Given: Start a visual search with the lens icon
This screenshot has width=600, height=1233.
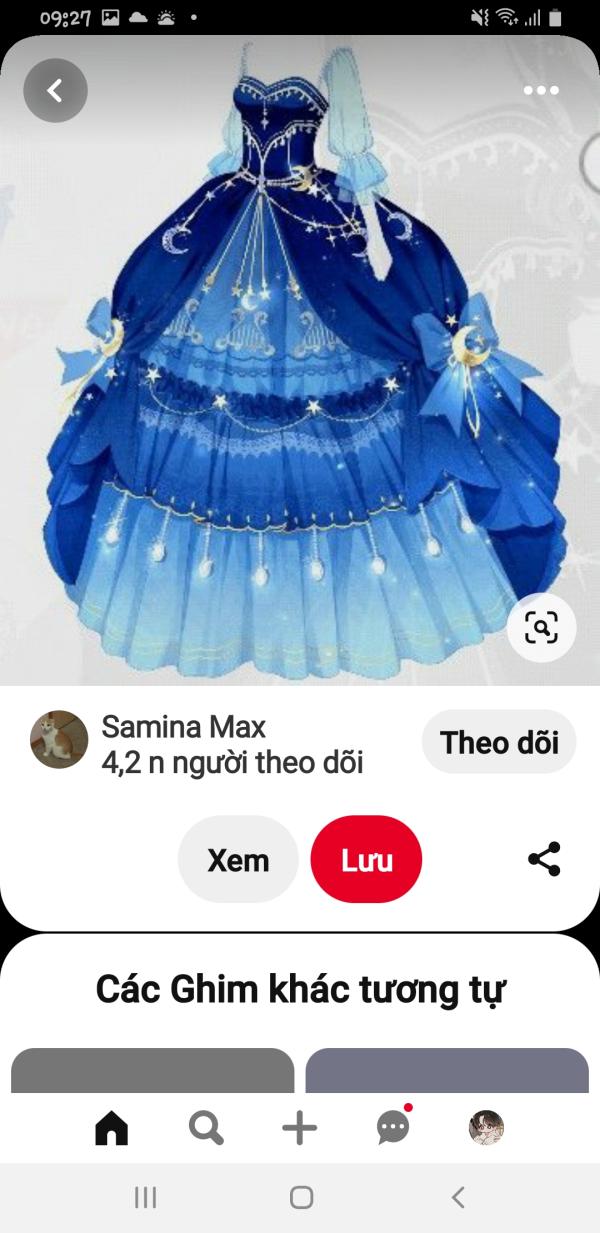Looking at the screenshot, I should tap(541, 628).
